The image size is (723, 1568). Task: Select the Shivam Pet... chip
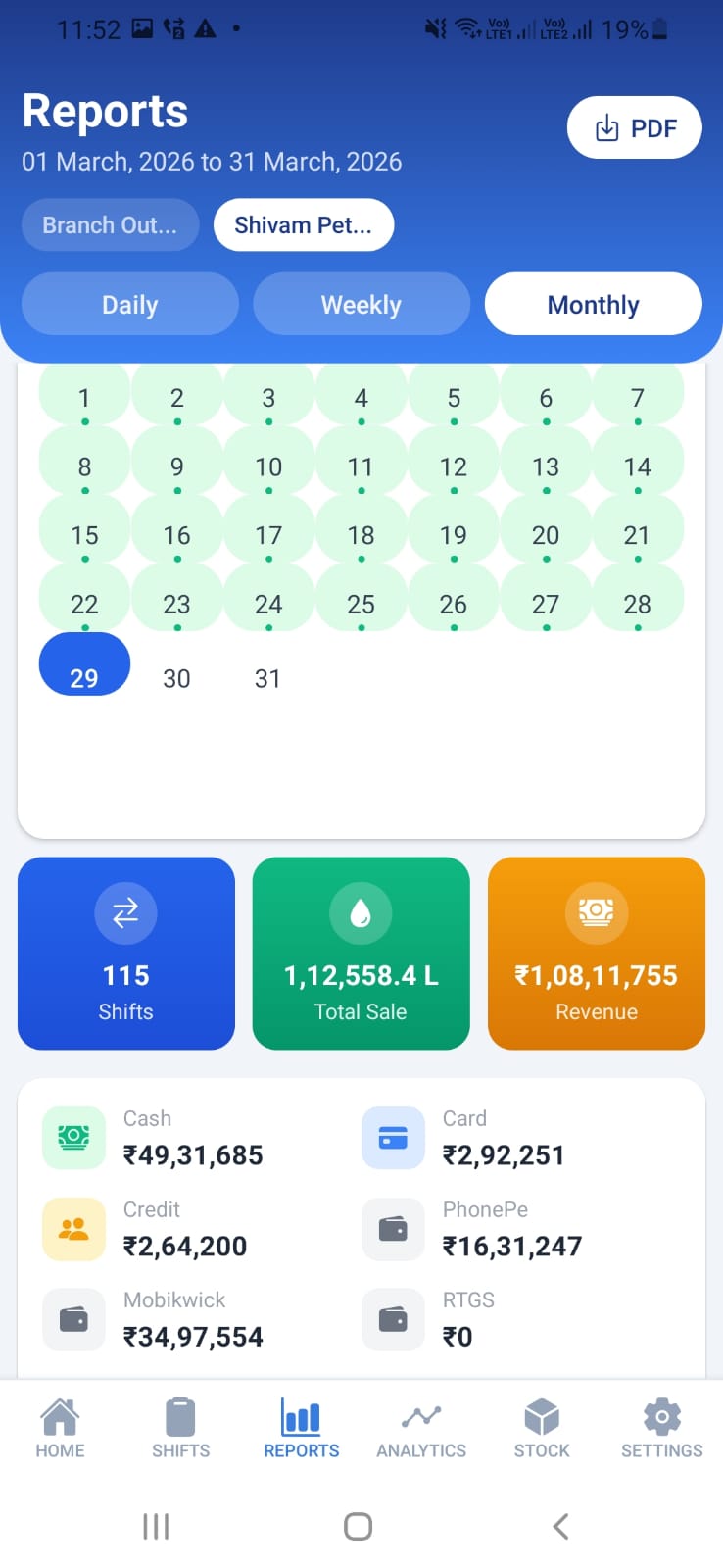(304, 225)
